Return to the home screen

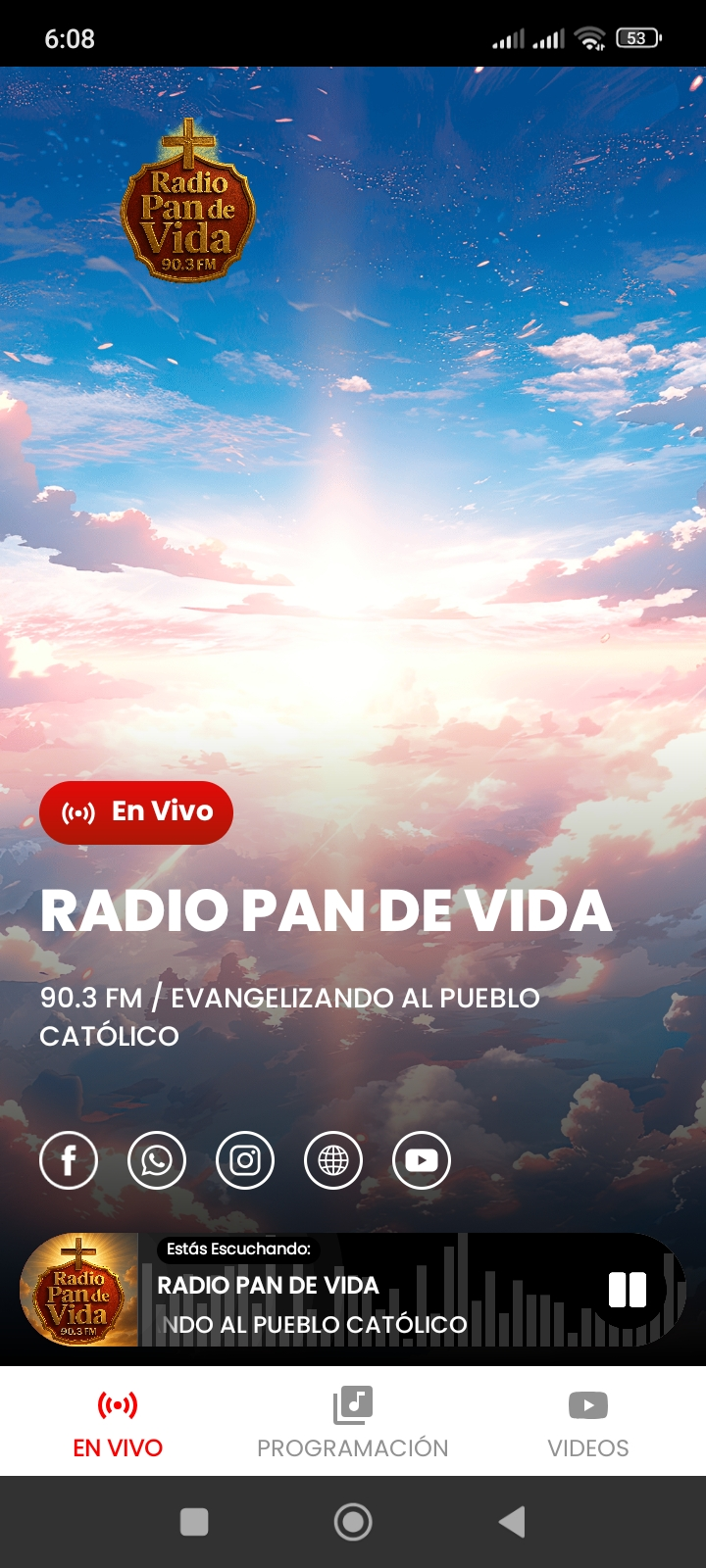(353, 1522)
